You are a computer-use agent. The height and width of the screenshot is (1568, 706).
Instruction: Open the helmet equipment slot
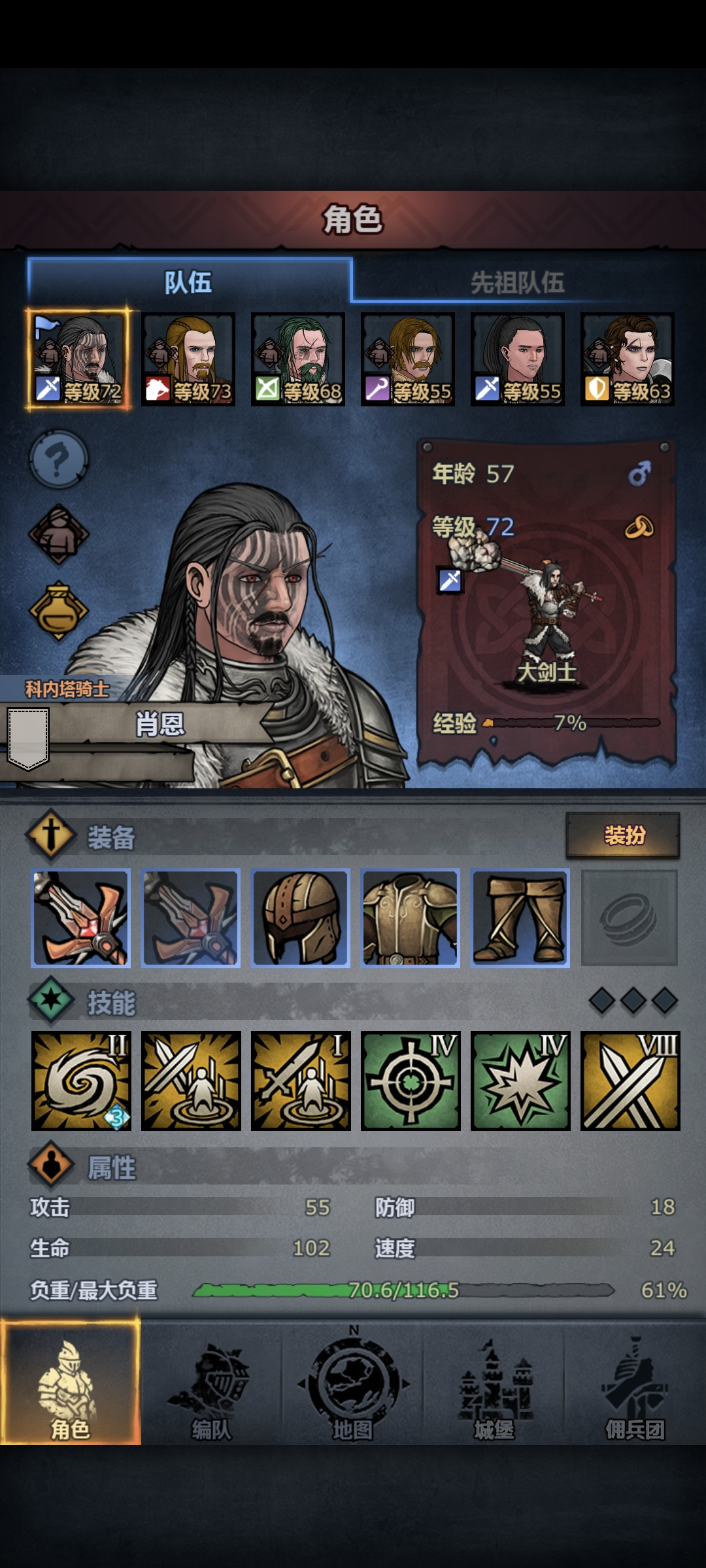click(x=301, y=918)
